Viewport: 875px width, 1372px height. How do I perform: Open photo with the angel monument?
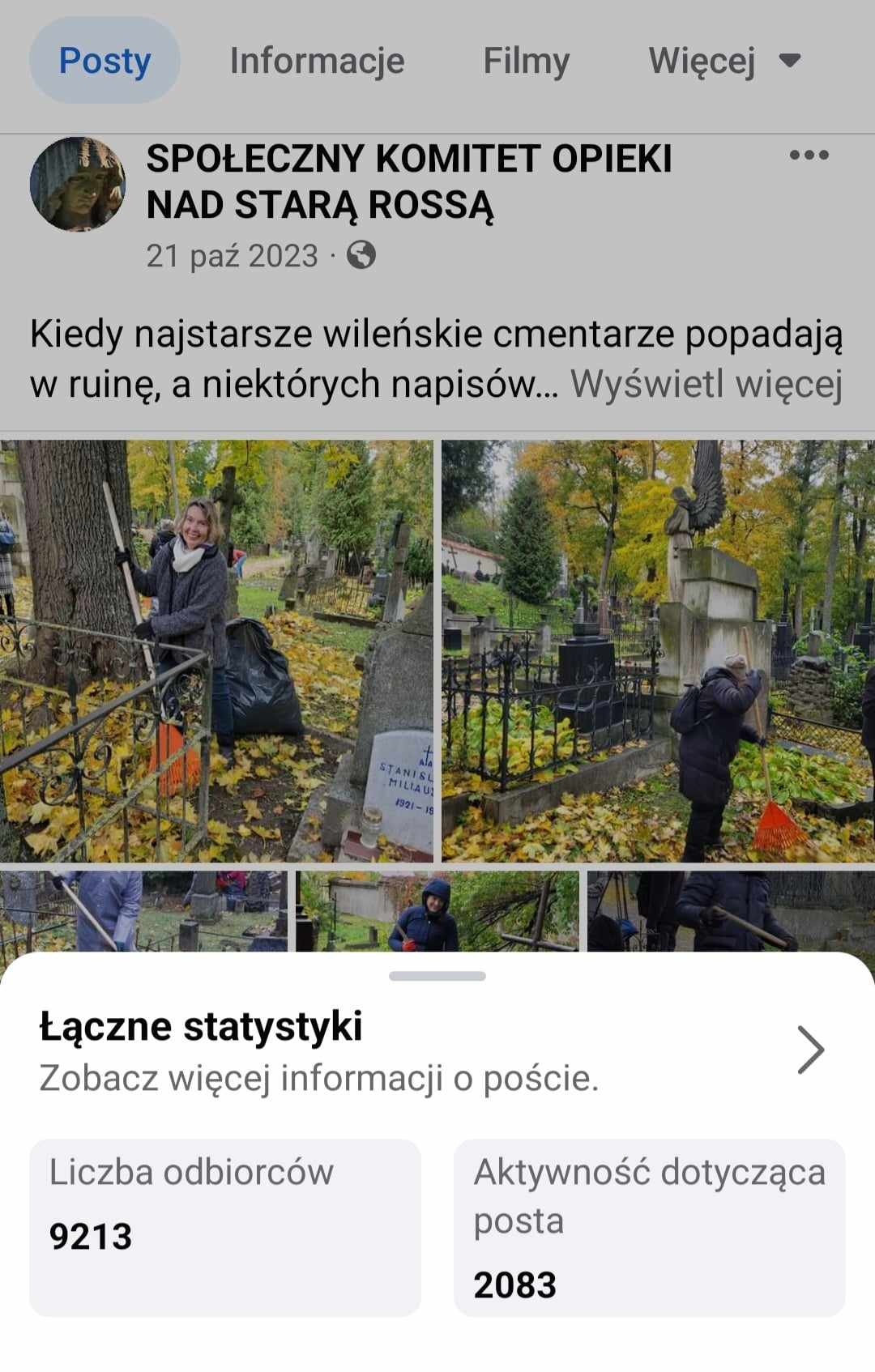point(658,650)
